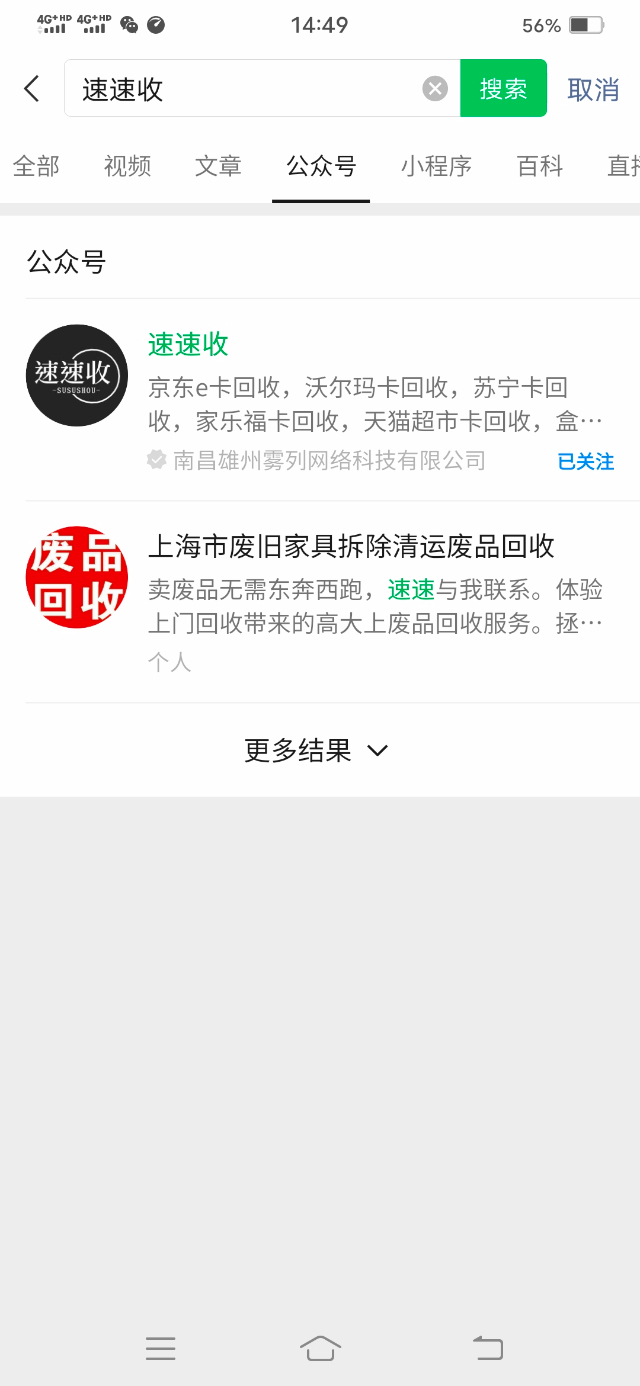Expand 更多结果 to see more results
The height and width of the screenshot is (1386, 640).
click(317, 750)
